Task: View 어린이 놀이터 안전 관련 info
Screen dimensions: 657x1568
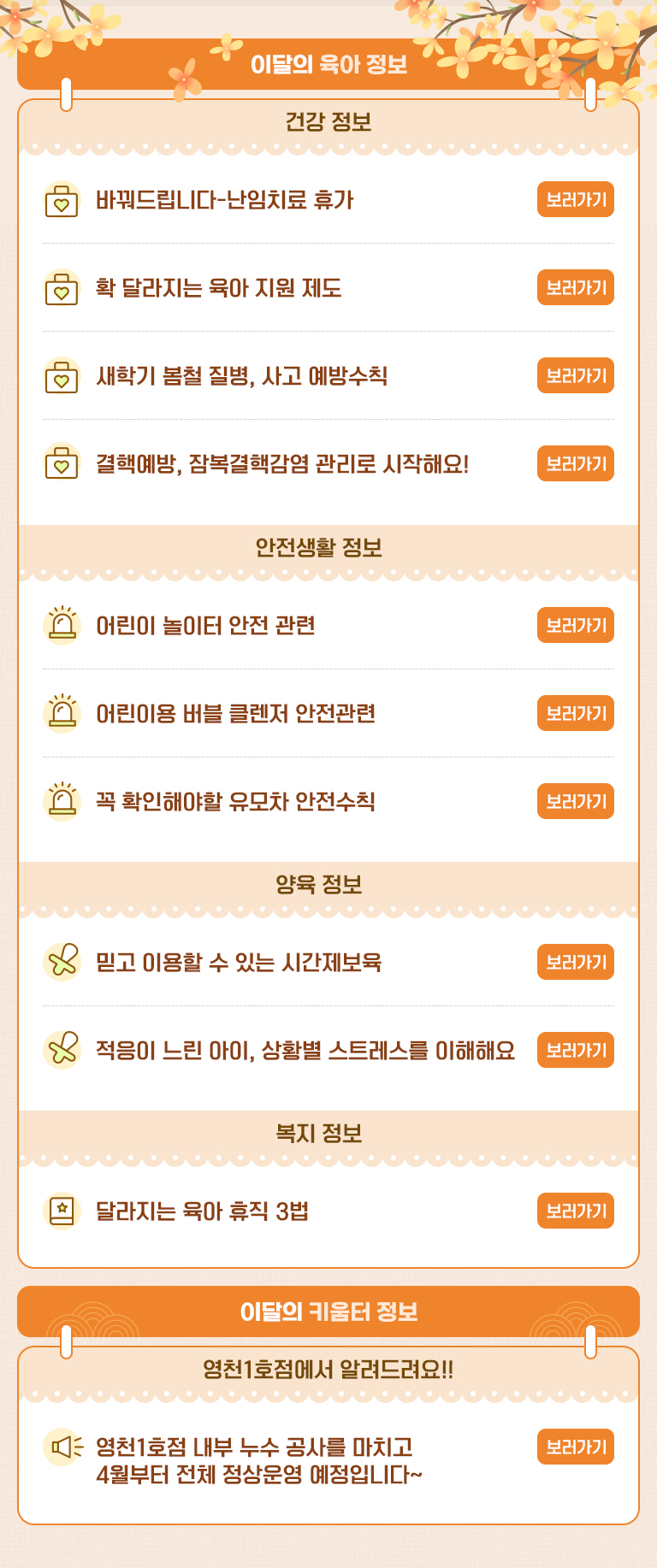Action: [575, 626]
